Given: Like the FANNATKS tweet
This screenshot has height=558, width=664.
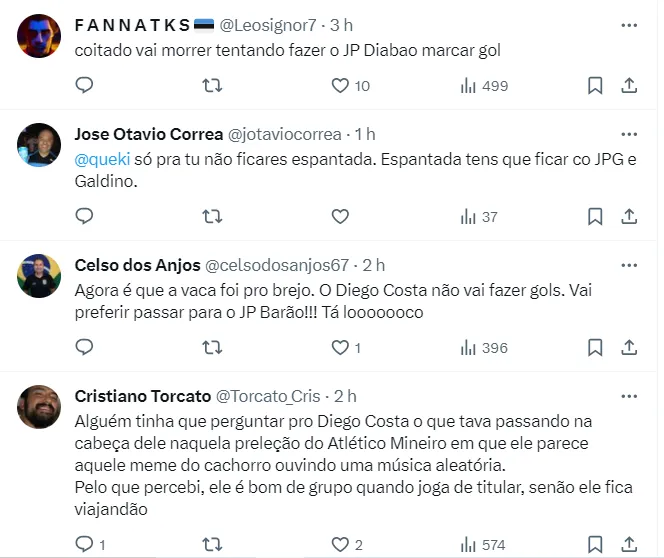Looking at the screenshot, I should click(x=340, y=86).
